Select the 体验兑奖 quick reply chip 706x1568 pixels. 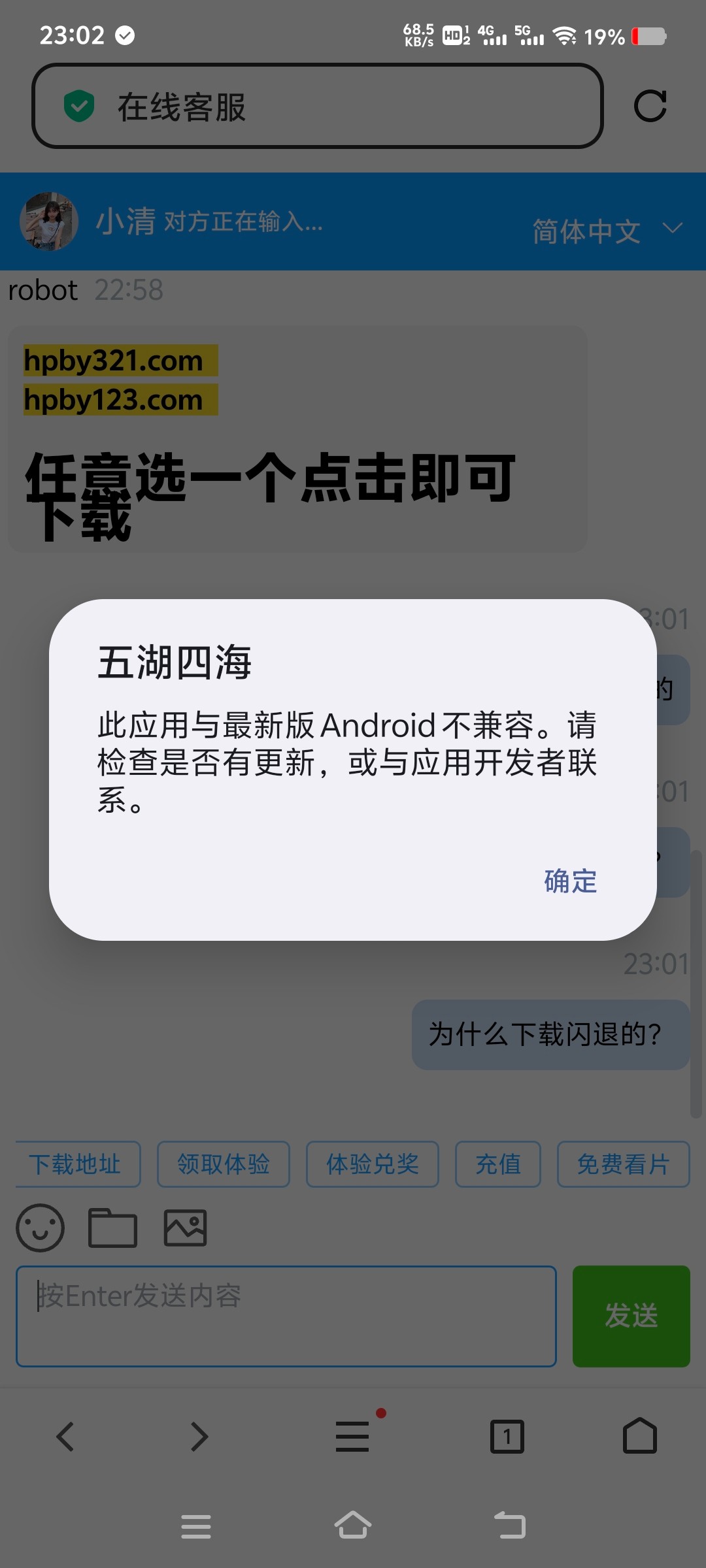pos(372,1164)
